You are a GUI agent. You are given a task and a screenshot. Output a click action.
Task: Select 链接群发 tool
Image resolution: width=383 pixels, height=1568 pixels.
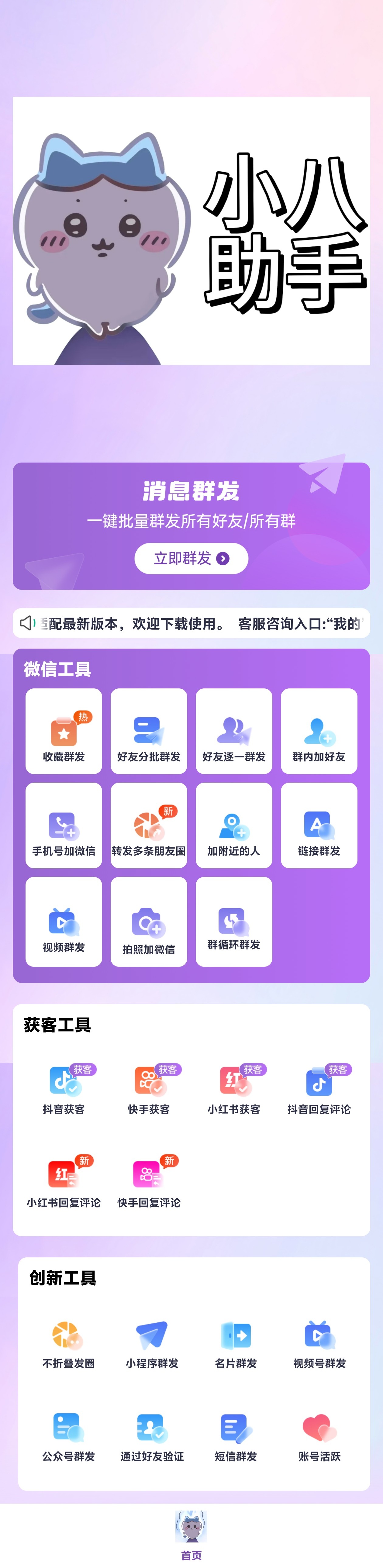[x=319, y=826]
